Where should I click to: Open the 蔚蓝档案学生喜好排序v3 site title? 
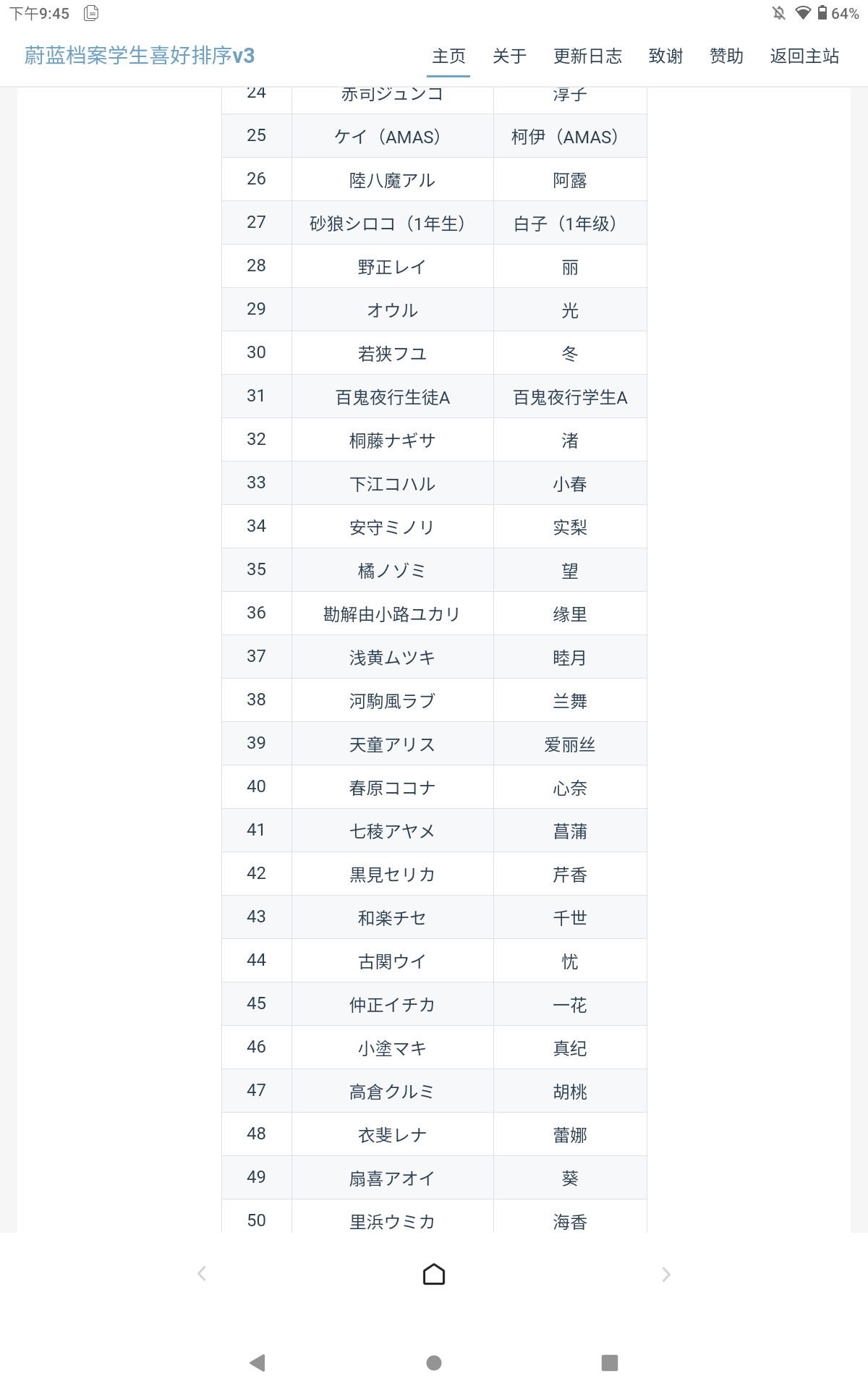[x=140, y=56]
